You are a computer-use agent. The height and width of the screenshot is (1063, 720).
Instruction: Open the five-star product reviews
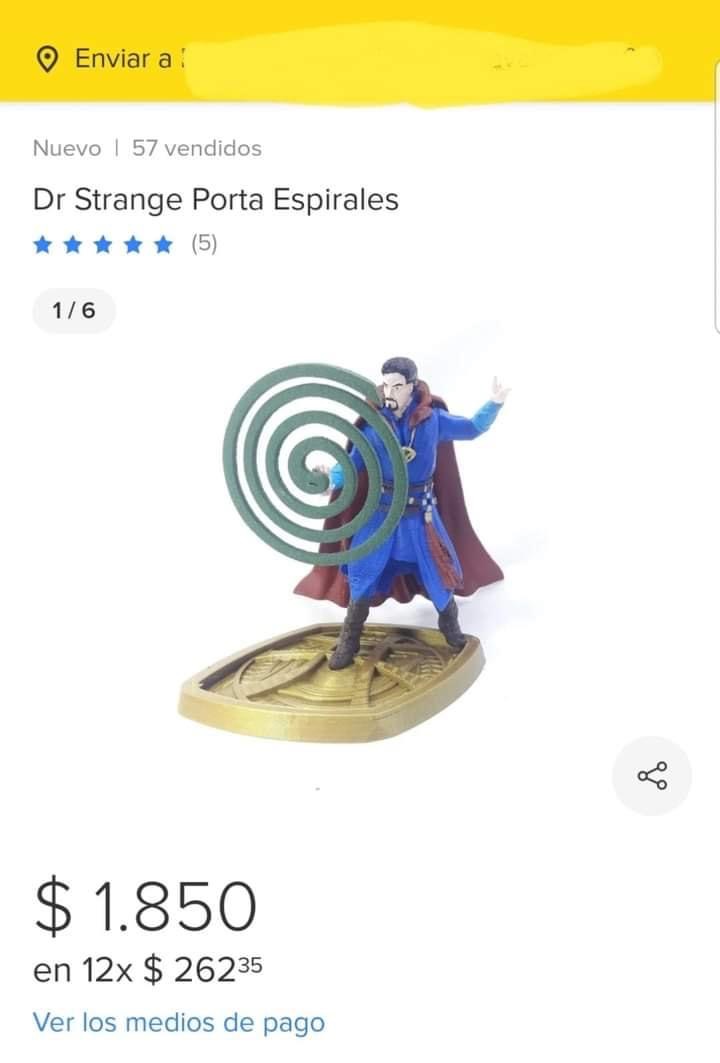pyautogui.click(x=124, y=244)
